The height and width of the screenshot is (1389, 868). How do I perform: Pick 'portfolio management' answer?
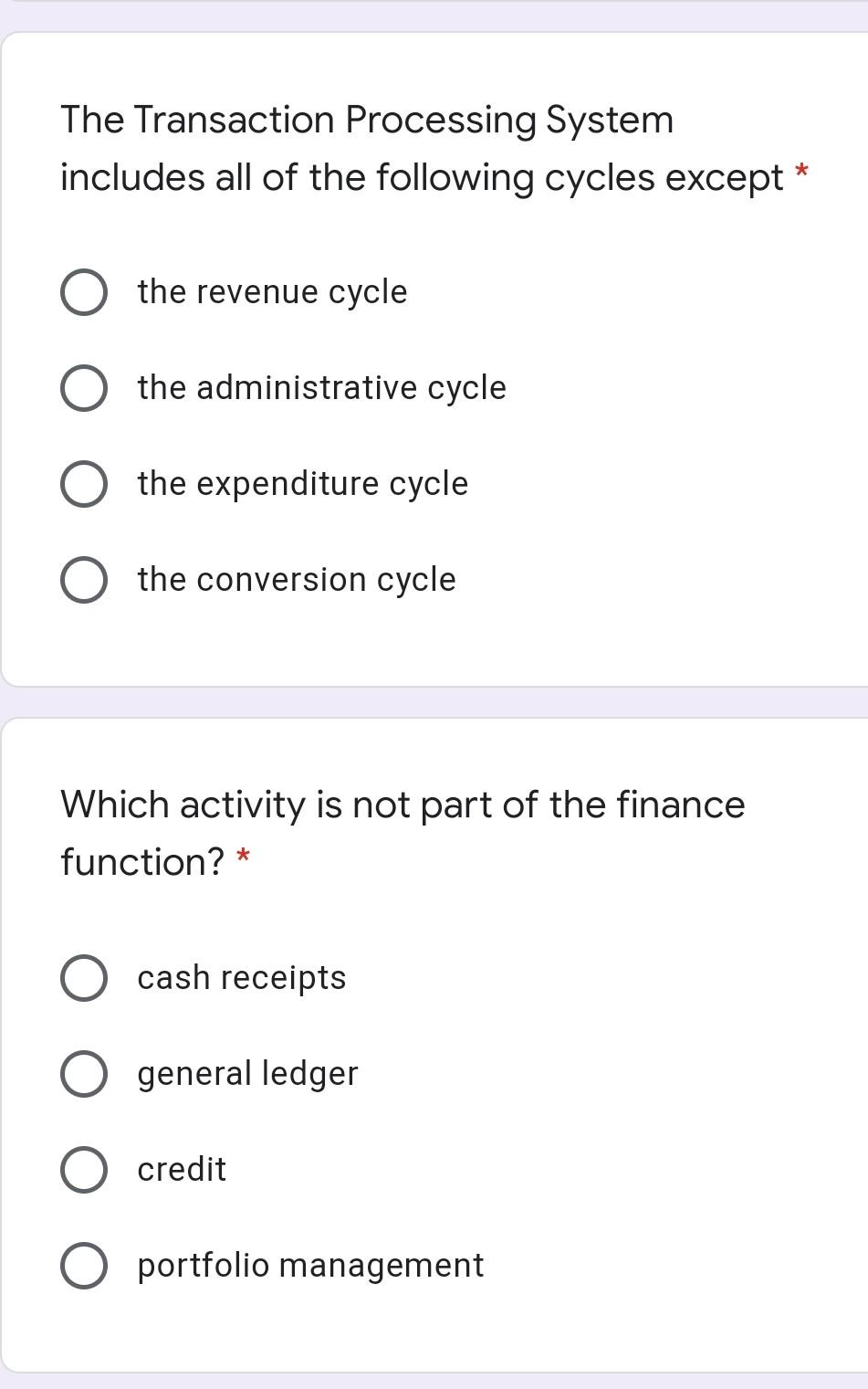tap(84, 1266)
